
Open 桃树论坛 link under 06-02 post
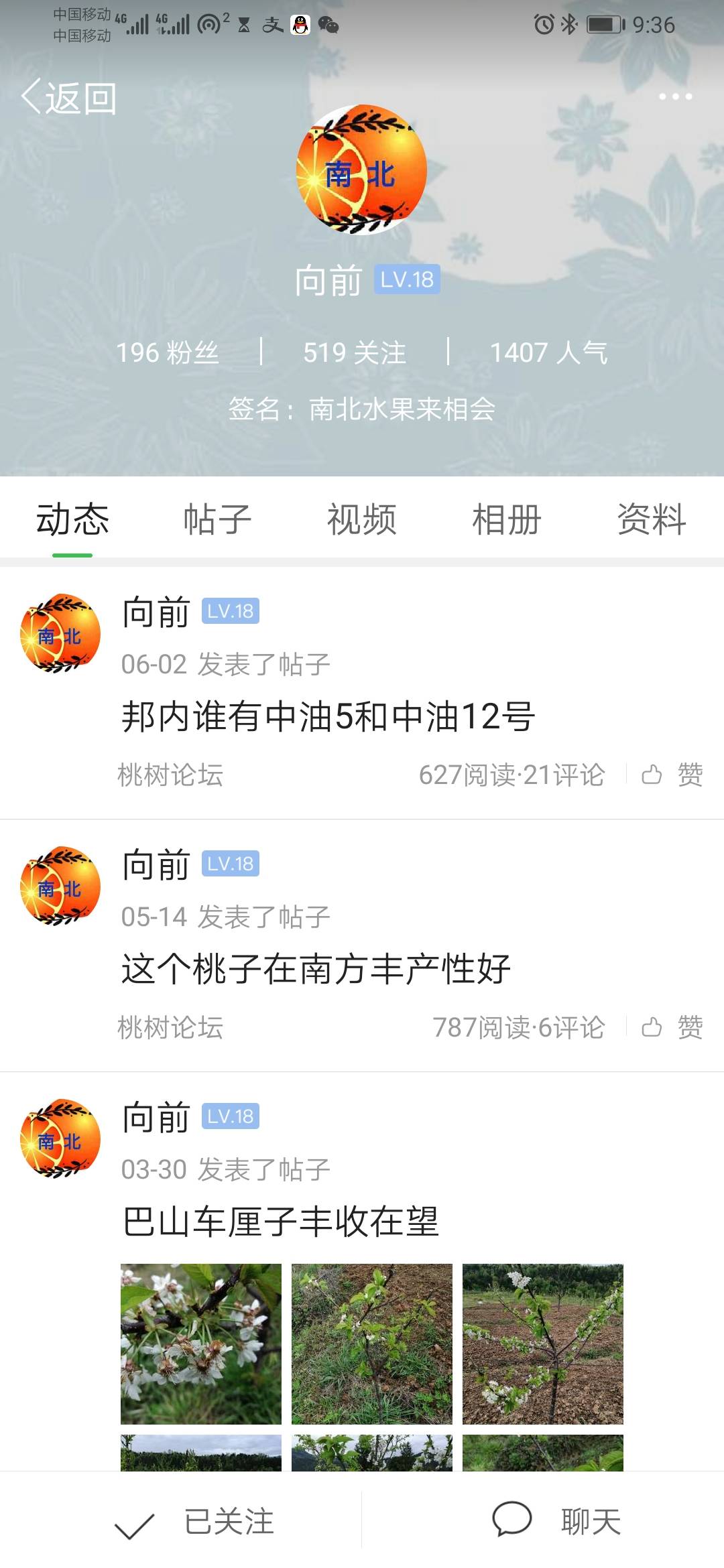coord(170,775)
